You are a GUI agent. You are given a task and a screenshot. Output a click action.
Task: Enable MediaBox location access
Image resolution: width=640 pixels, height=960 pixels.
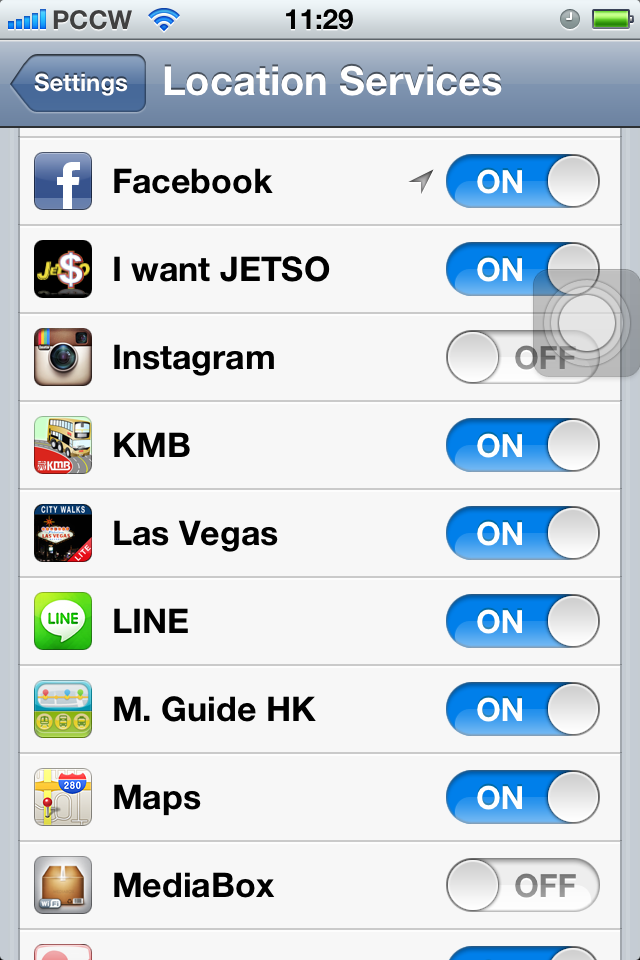tap(522, 886)
